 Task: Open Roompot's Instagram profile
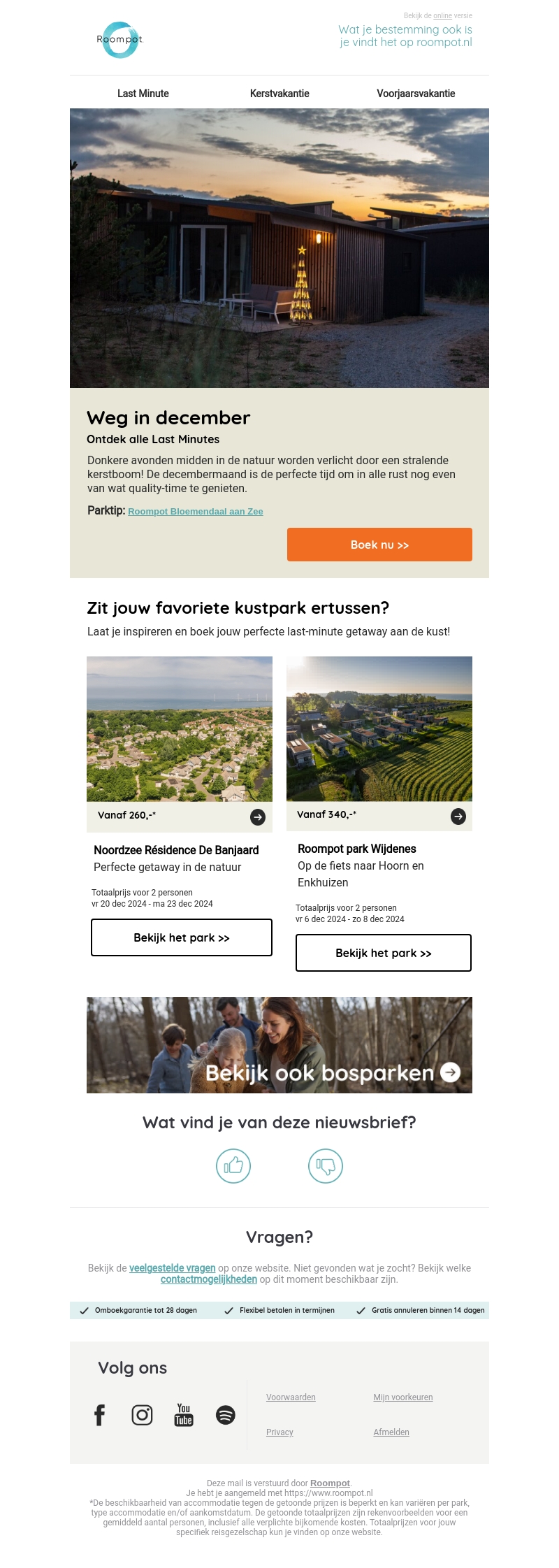coord(142,1415)
